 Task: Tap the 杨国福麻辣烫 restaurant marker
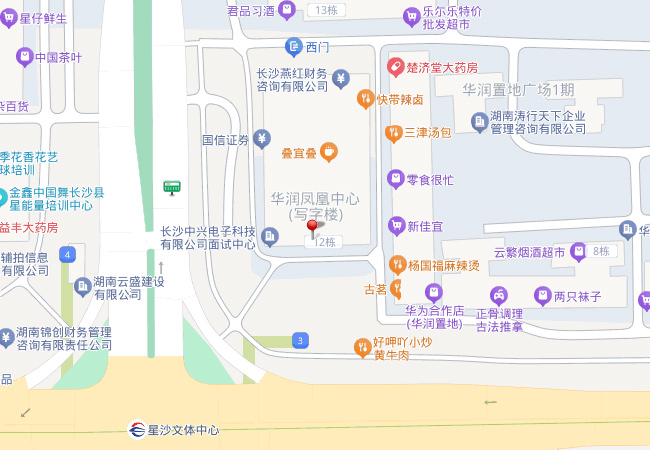397,264
